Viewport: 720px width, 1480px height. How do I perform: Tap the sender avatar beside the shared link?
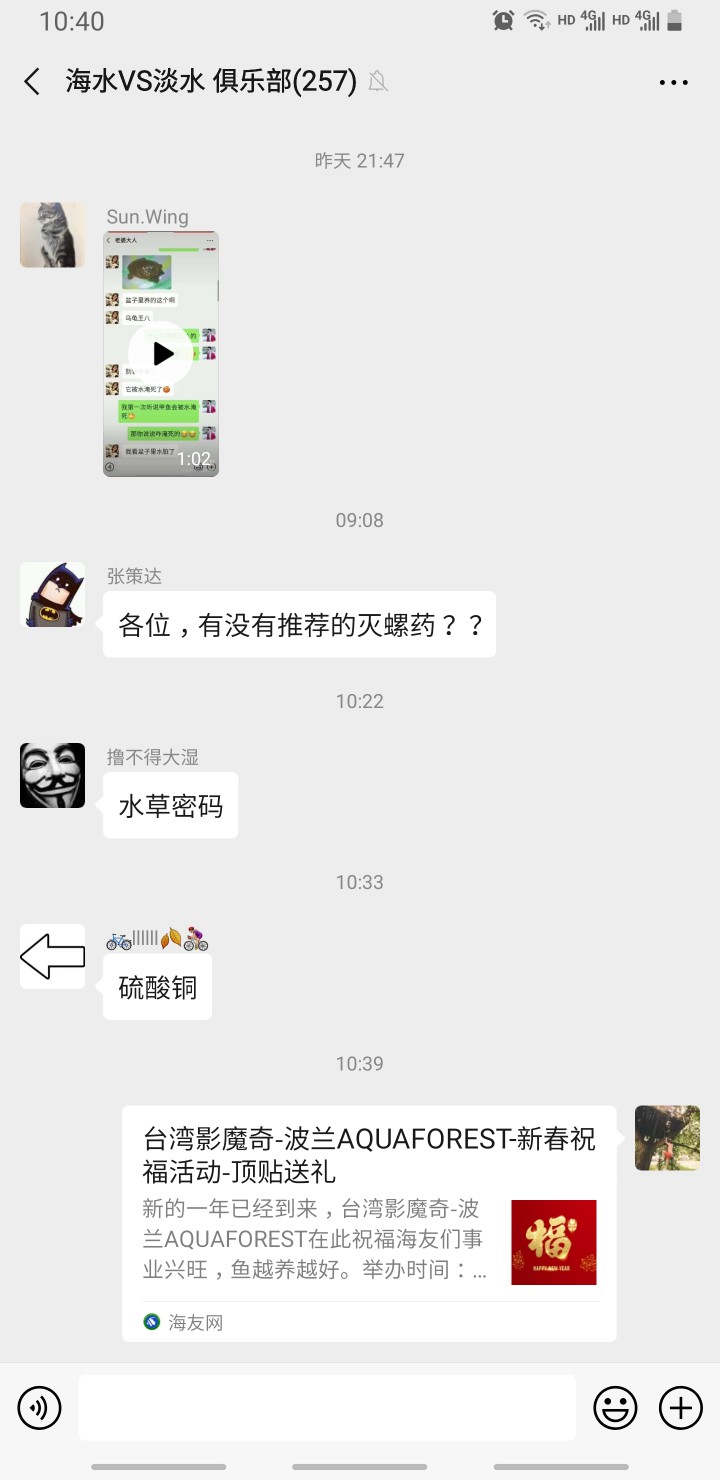pos(667,1138)
